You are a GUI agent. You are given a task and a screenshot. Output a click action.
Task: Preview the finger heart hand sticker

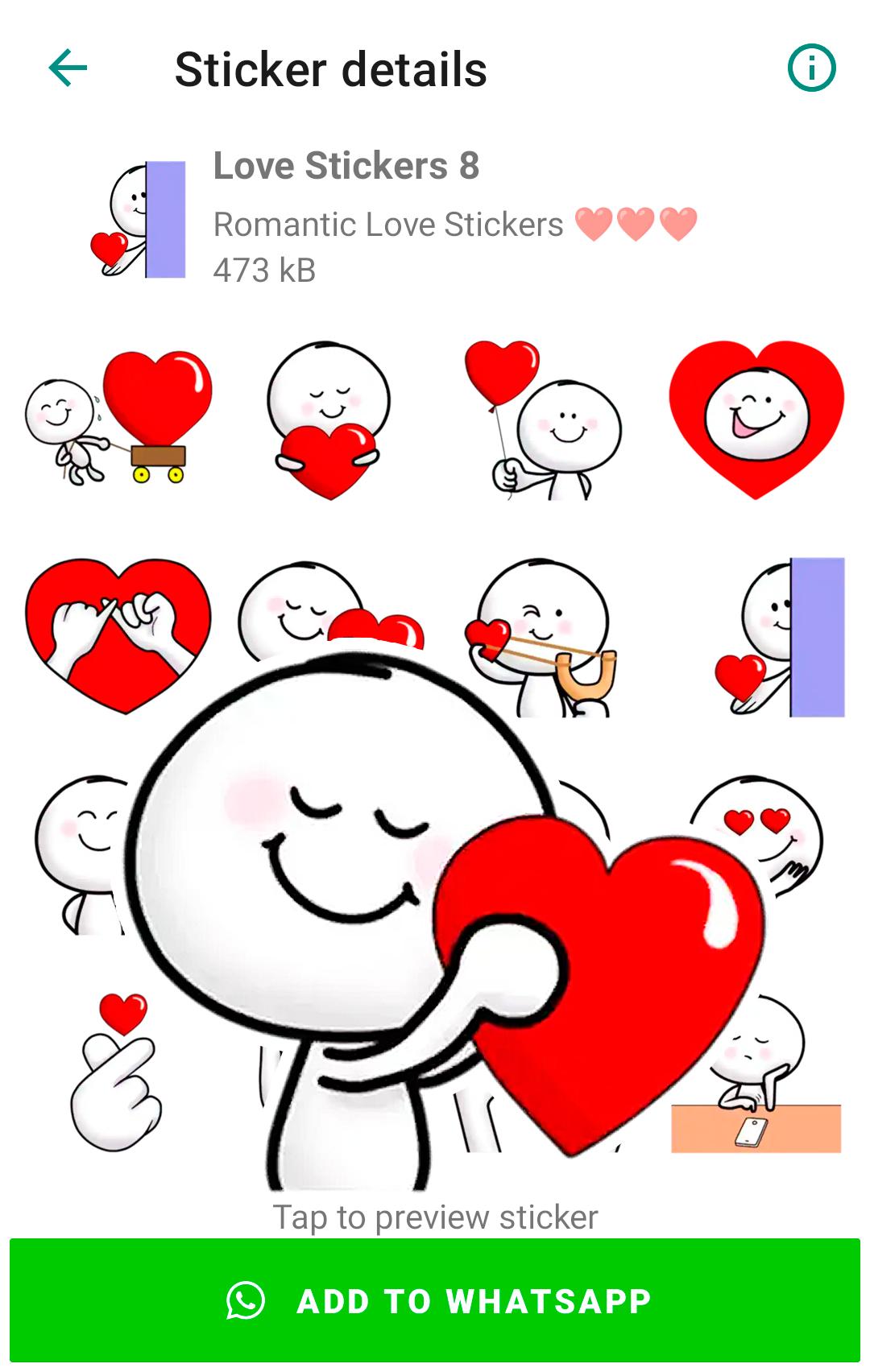click(117, 1071)
